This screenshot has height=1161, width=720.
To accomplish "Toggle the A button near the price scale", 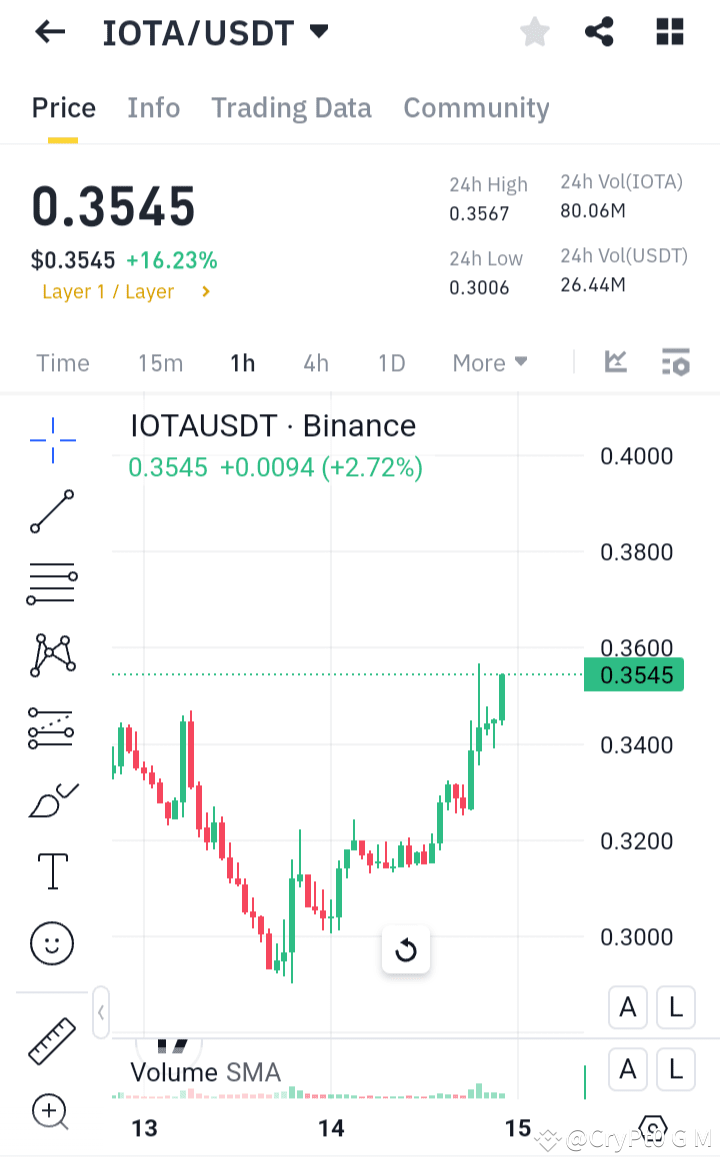I will [x=628, y=1007].
